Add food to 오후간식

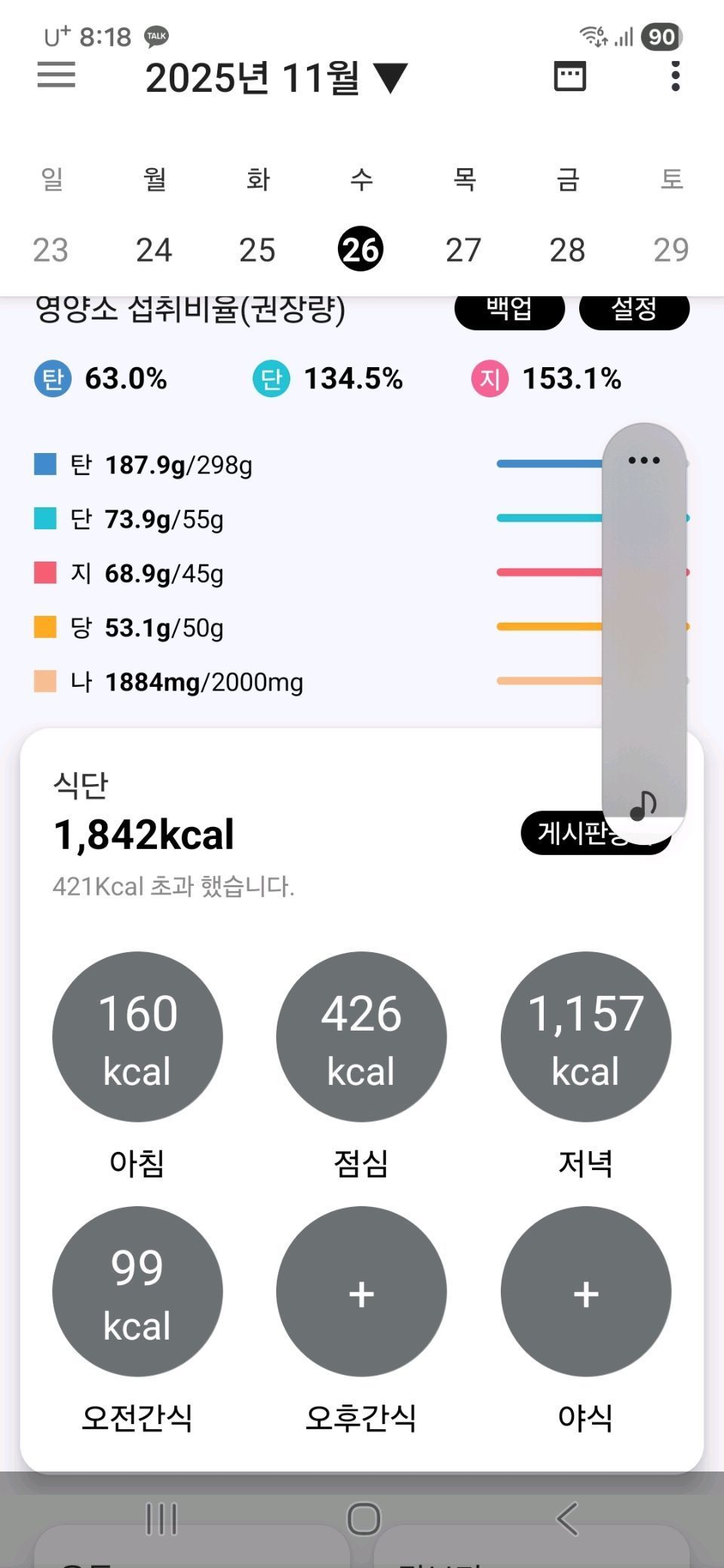361,1291
